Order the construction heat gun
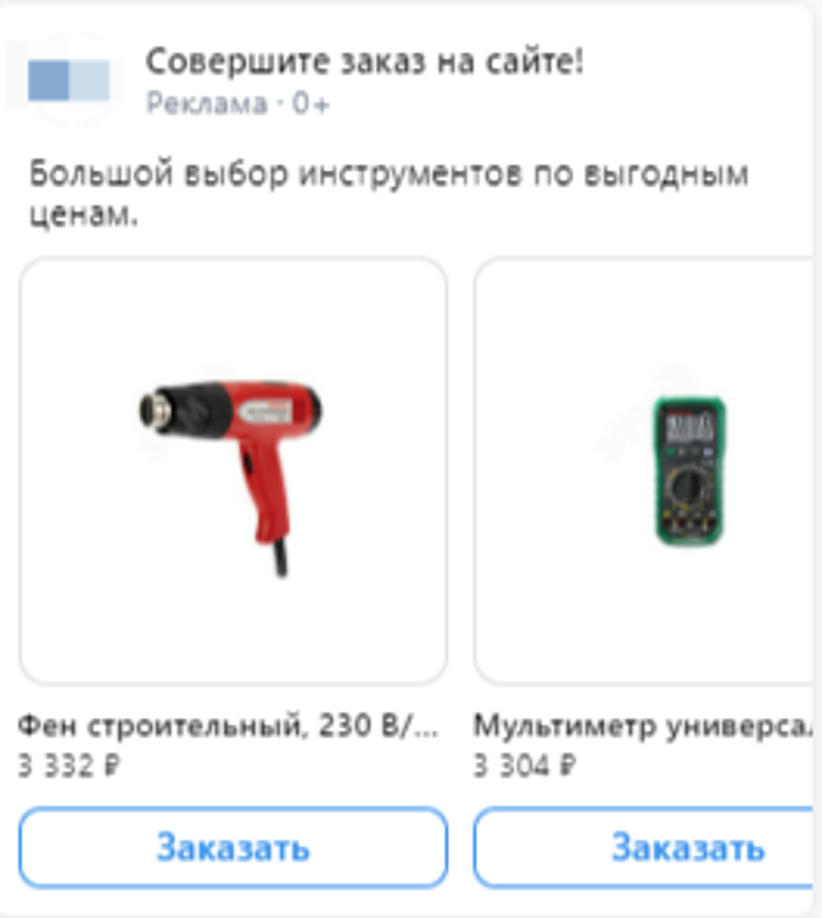 [x=233, y=848]
